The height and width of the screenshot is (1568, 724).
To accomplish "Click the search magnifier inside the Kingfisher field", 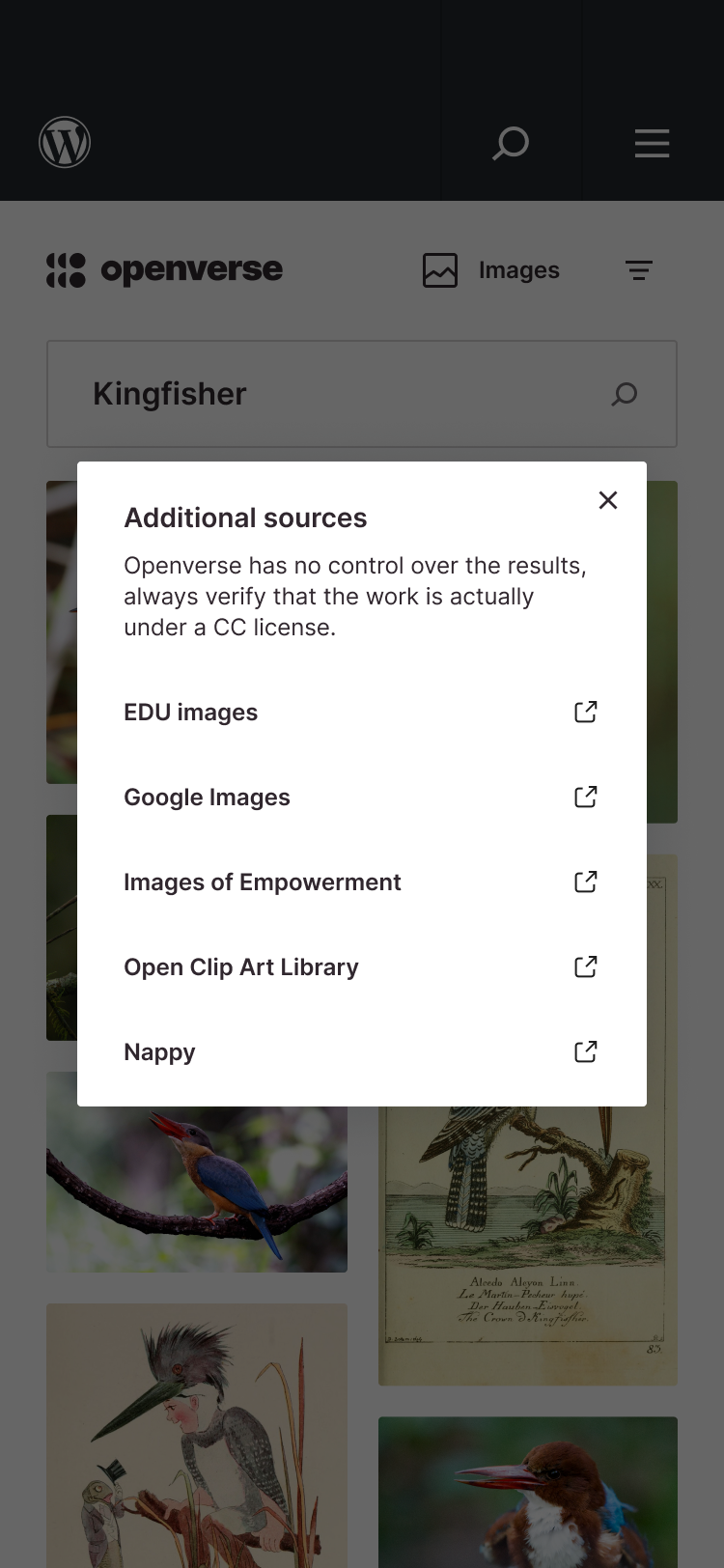I will tap(625, 395).
